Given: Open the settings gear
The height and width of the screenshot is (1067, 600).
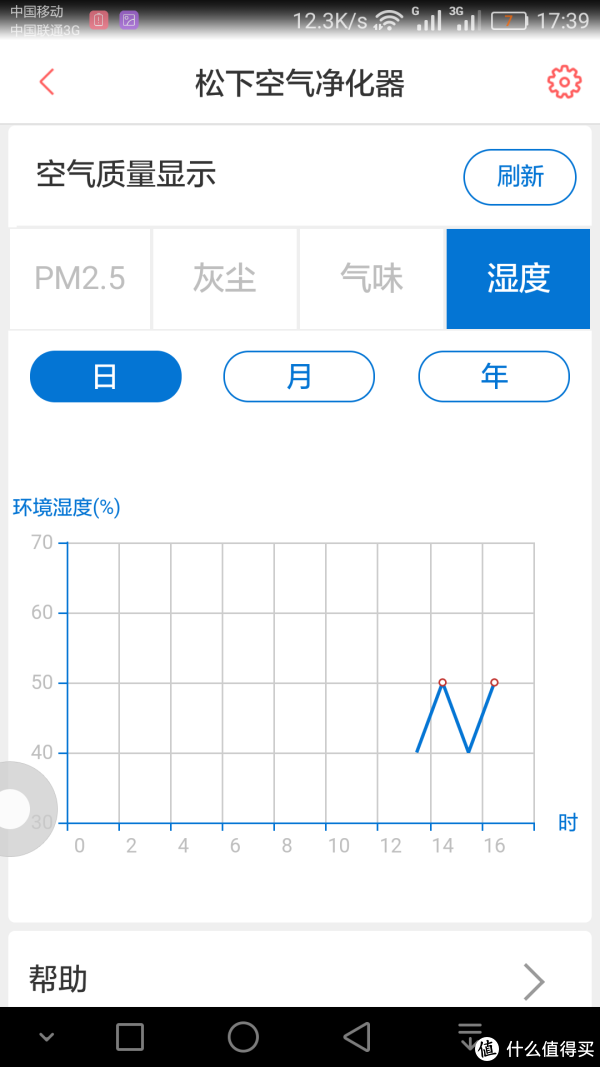Looking at the screenshot, I should click(564, 82).
